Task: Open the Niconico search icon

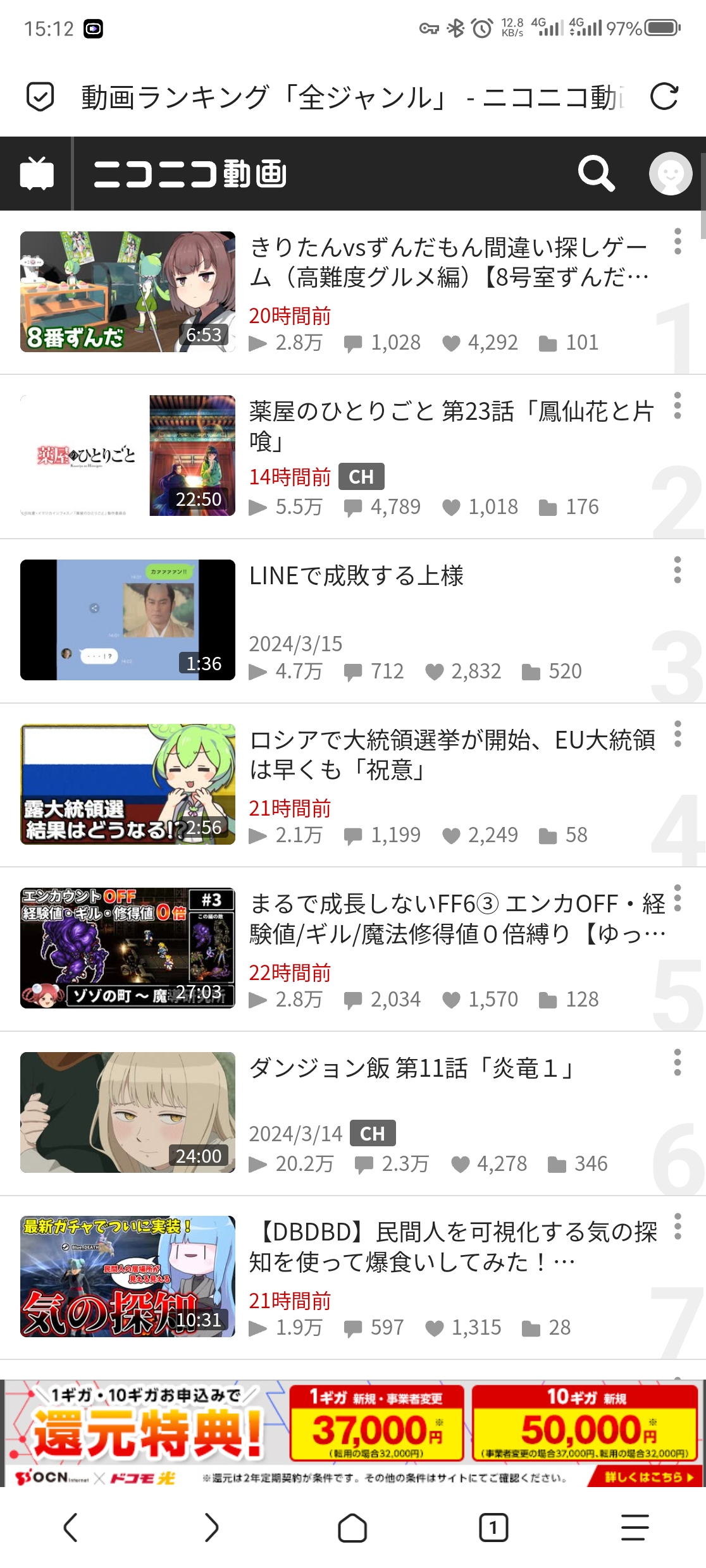Action: coord(596,173)
